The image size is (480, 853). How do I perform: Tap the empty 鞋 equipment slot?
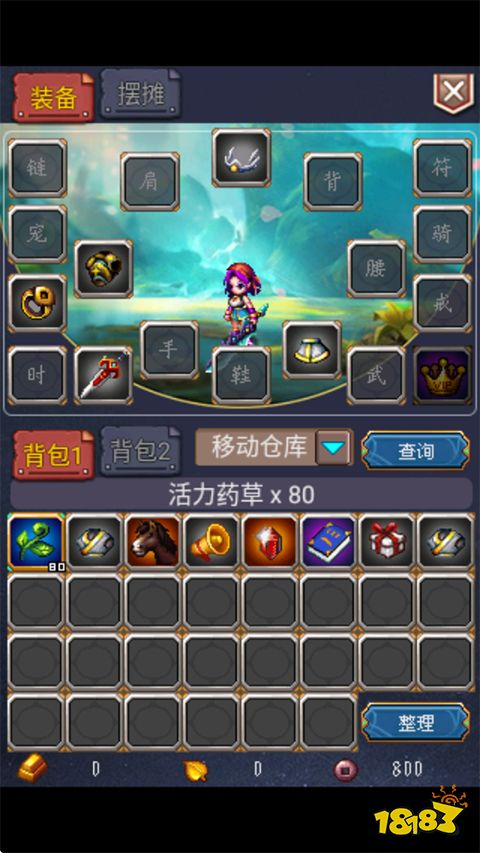coord(241,375)
